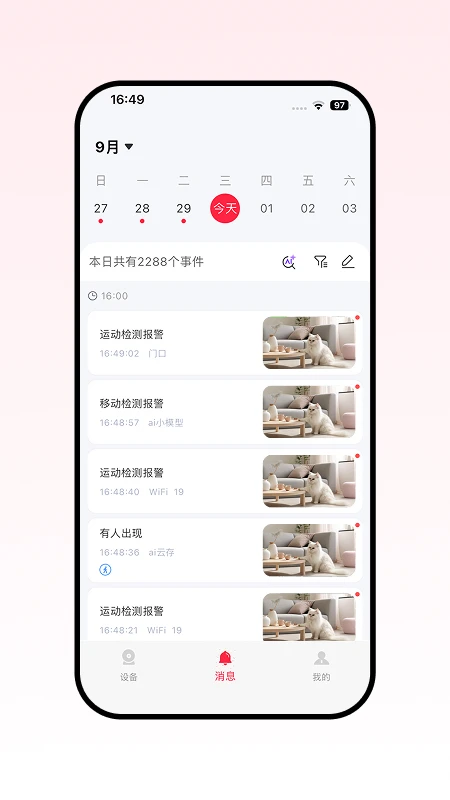
Task: Select date 02 in the calendar
Action: [x=308, y=209]
